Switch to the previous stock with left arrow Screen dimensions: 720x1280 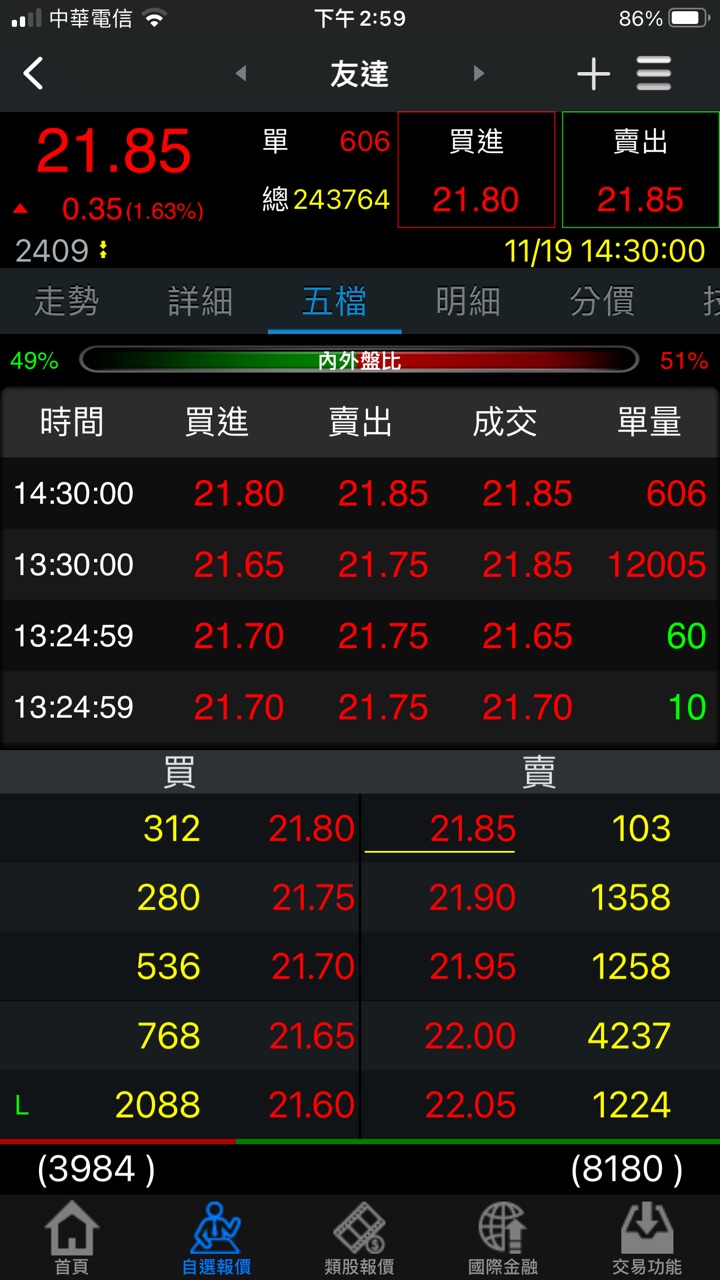[240, 73]
